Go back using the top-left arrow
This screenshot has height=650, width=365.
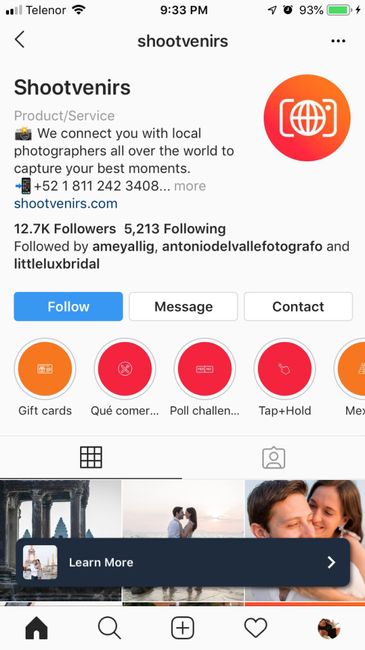click(19, 40)
